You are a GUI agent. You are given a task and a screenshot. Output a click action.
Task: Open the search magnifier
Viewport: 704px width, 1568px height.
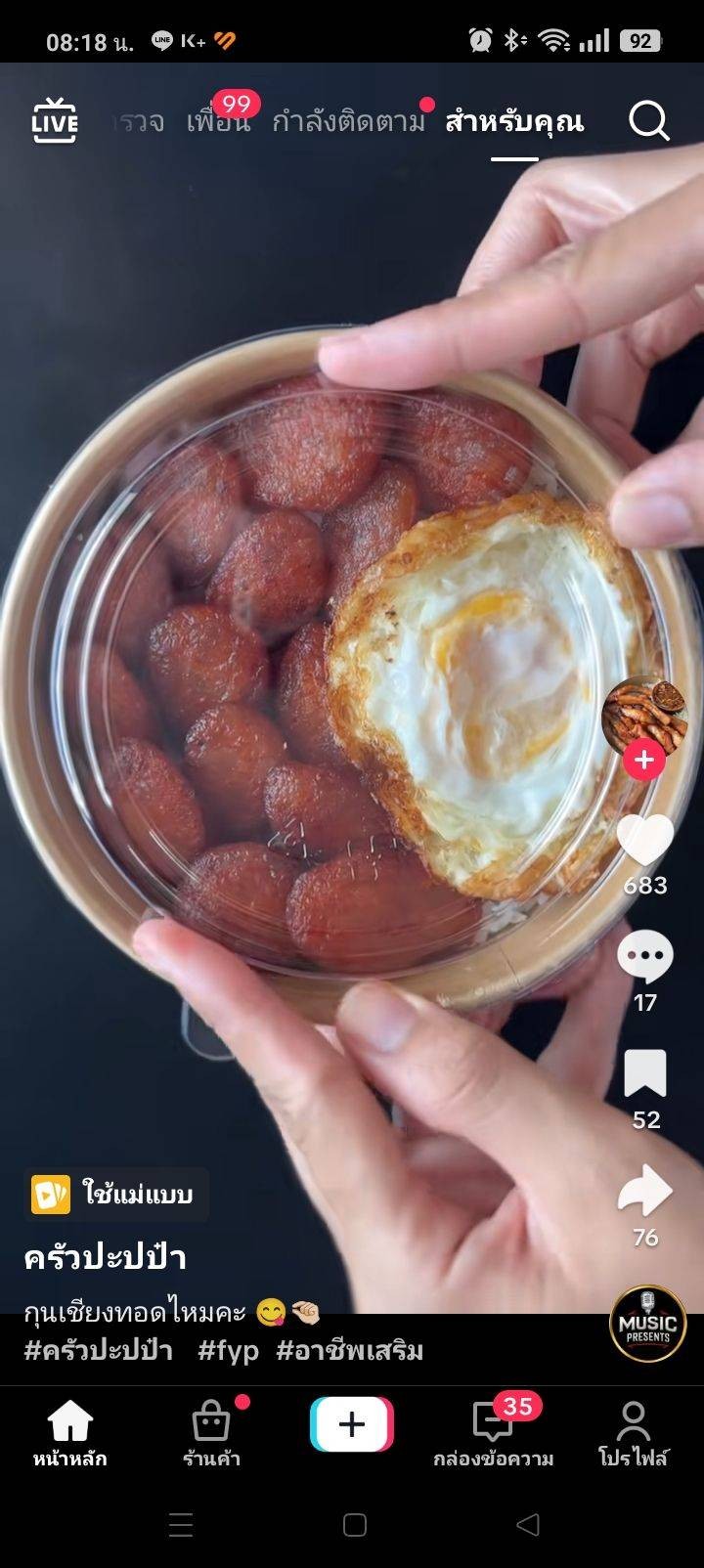[x=648, y=121]
